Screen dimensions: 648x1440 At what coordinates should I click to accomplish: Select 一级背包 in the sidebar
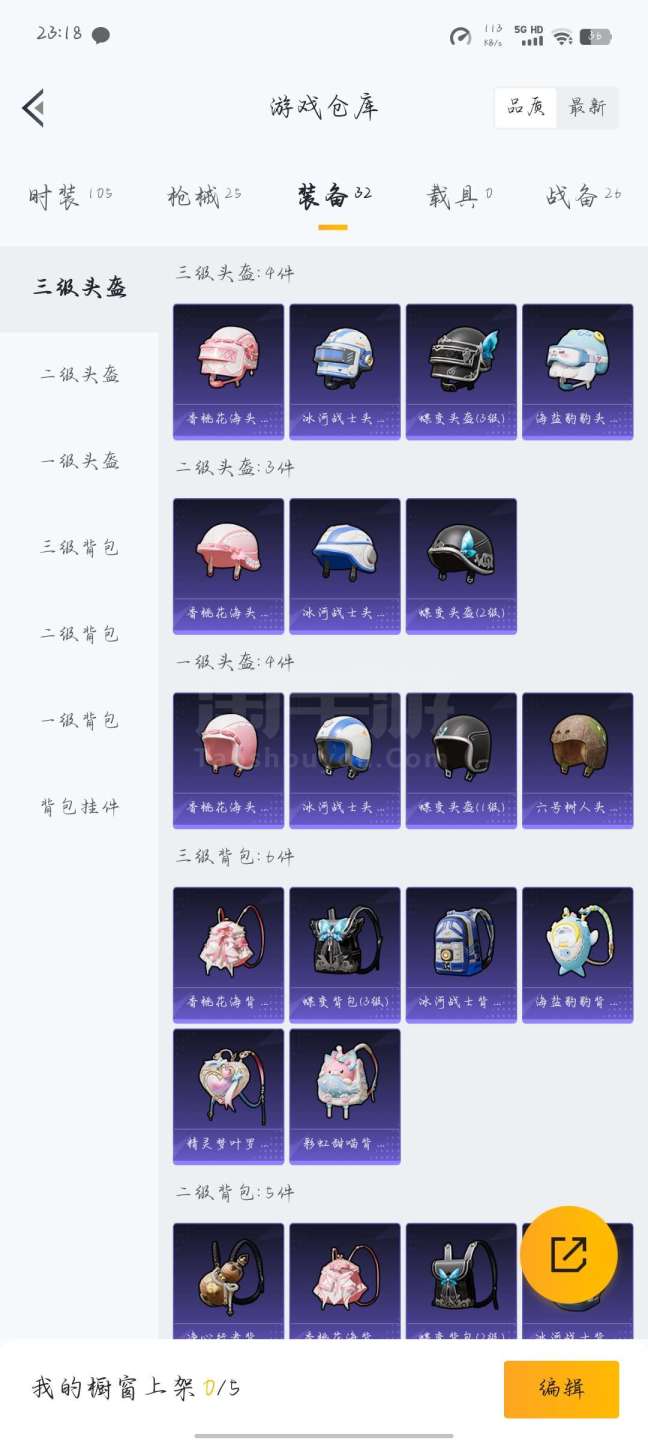pyautogui.click(x=80, y=721)
